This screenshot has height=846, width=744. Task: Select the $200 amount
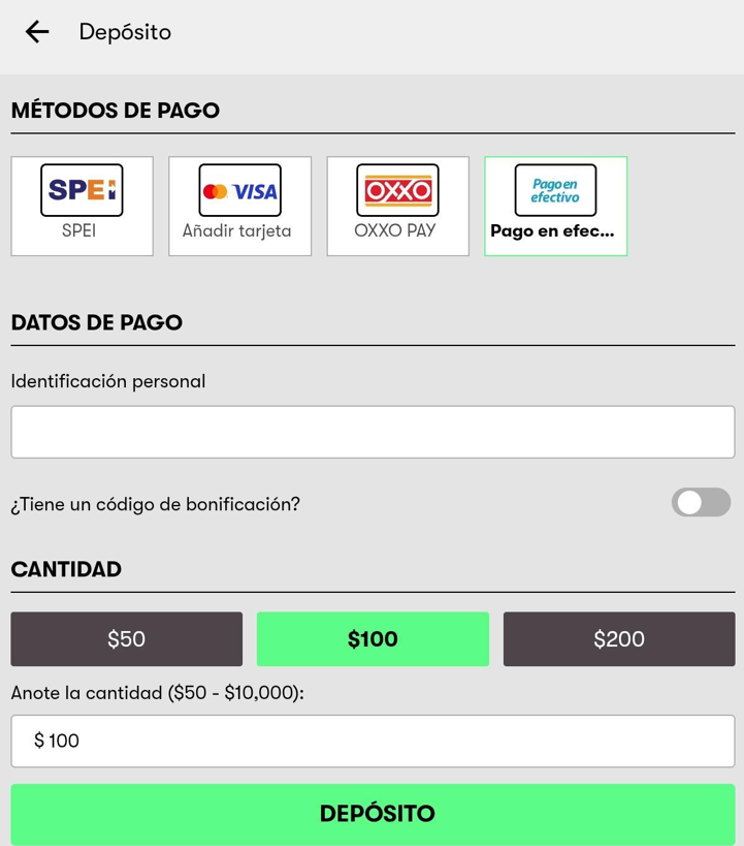tap(618, 639)
